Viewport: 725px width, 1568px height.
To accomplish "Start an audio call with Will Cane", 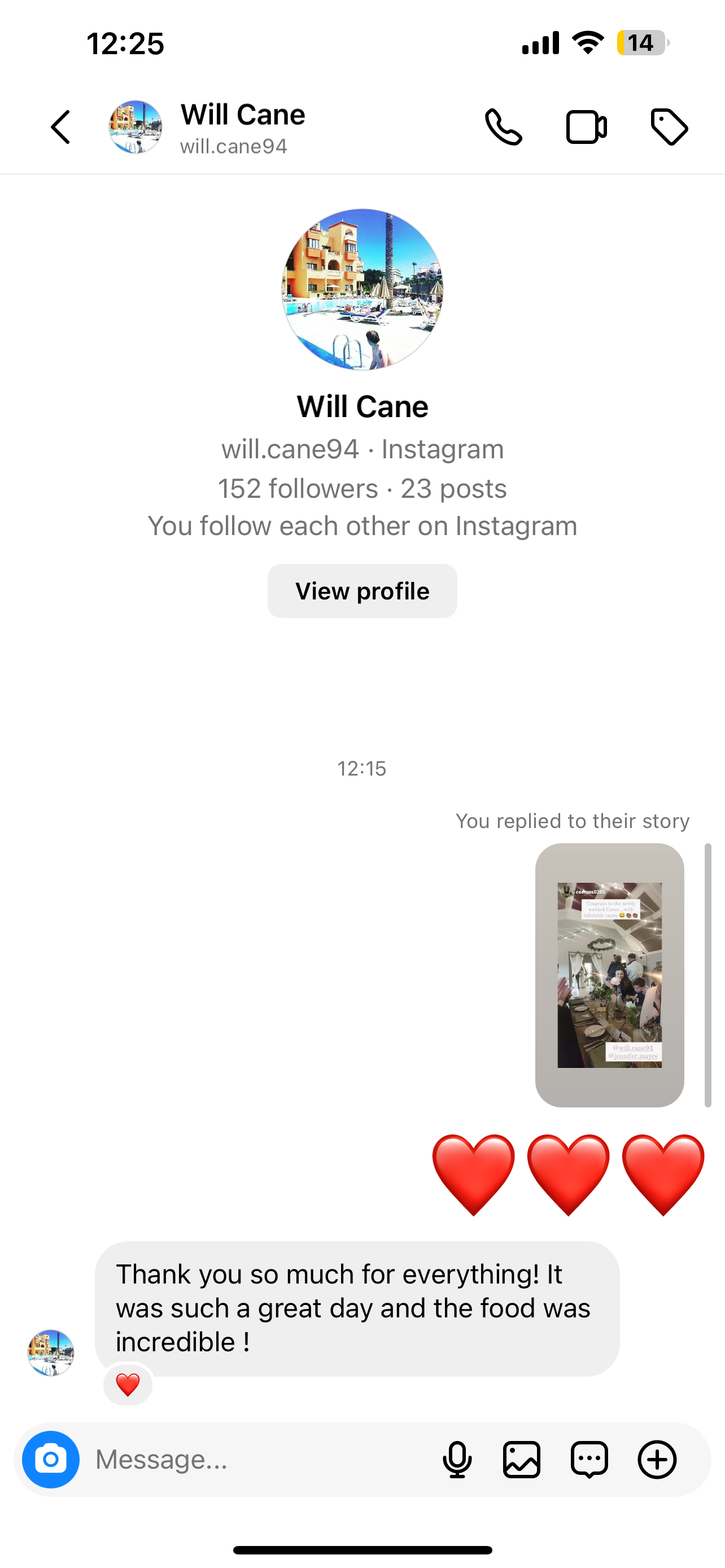I will [x=504, y=127].
